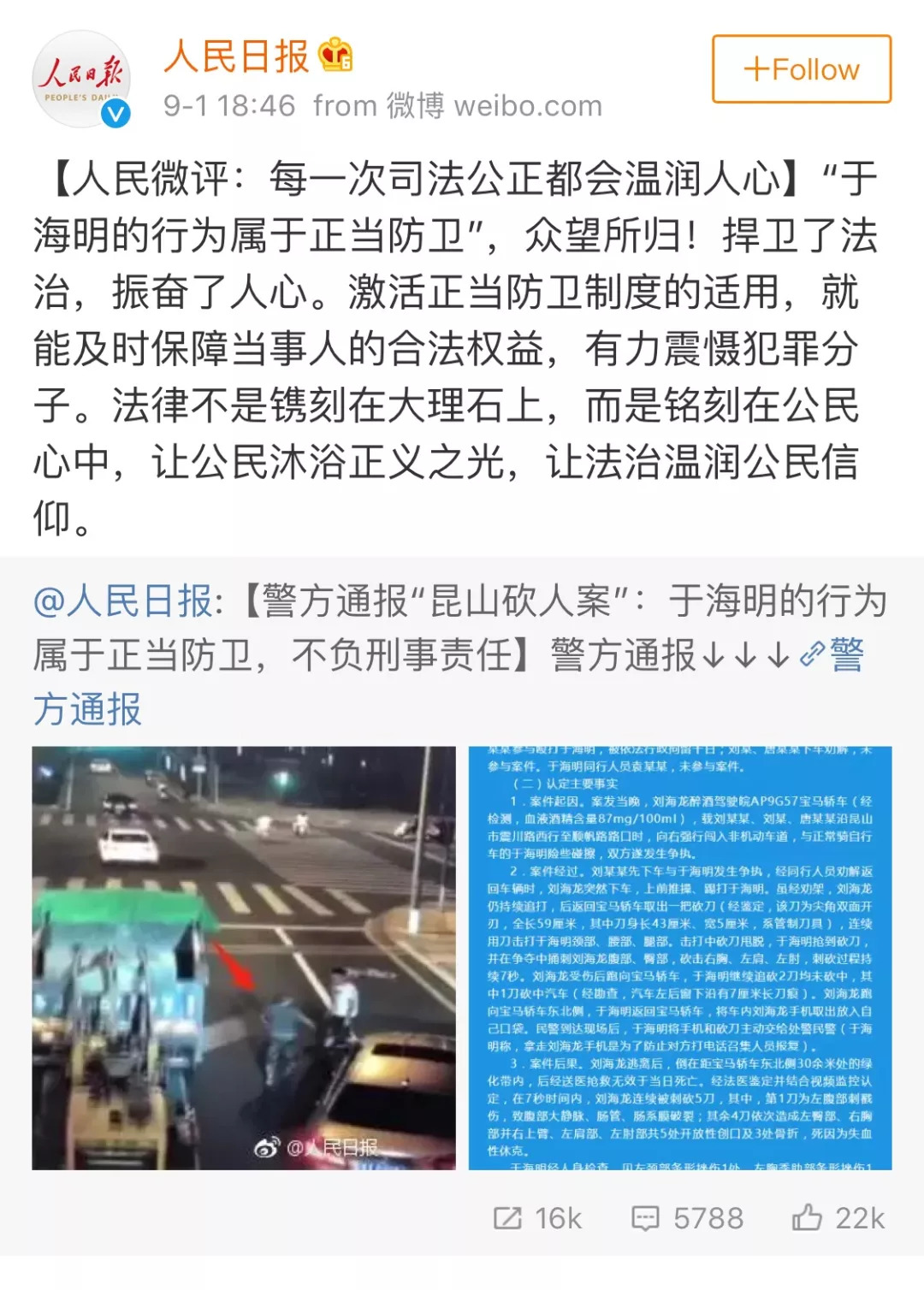The height and width of the screenshot is (1290, 924).
Task: View the street surveillance photo
Action: click(244, 957)
